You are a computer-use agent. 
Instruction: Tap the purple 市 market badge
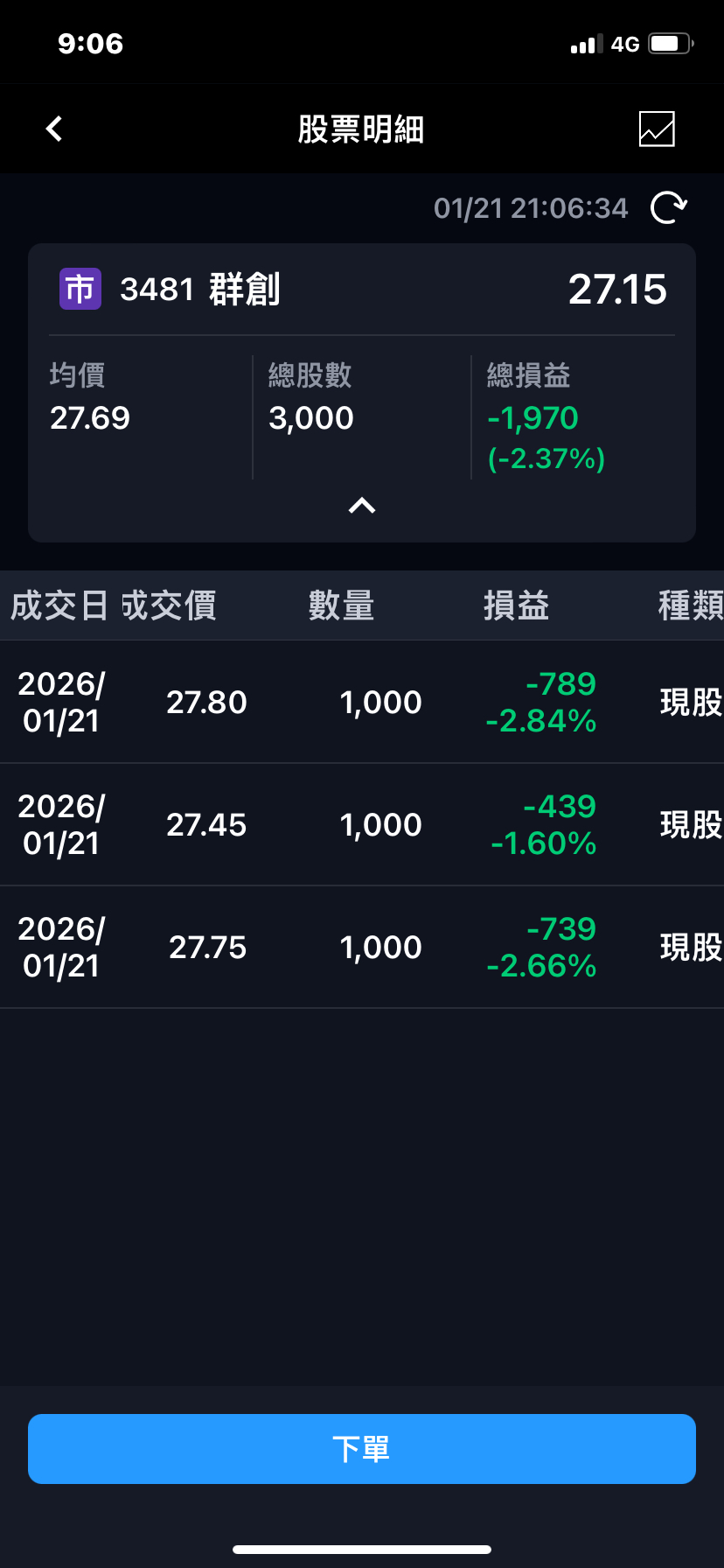(80, 289)
